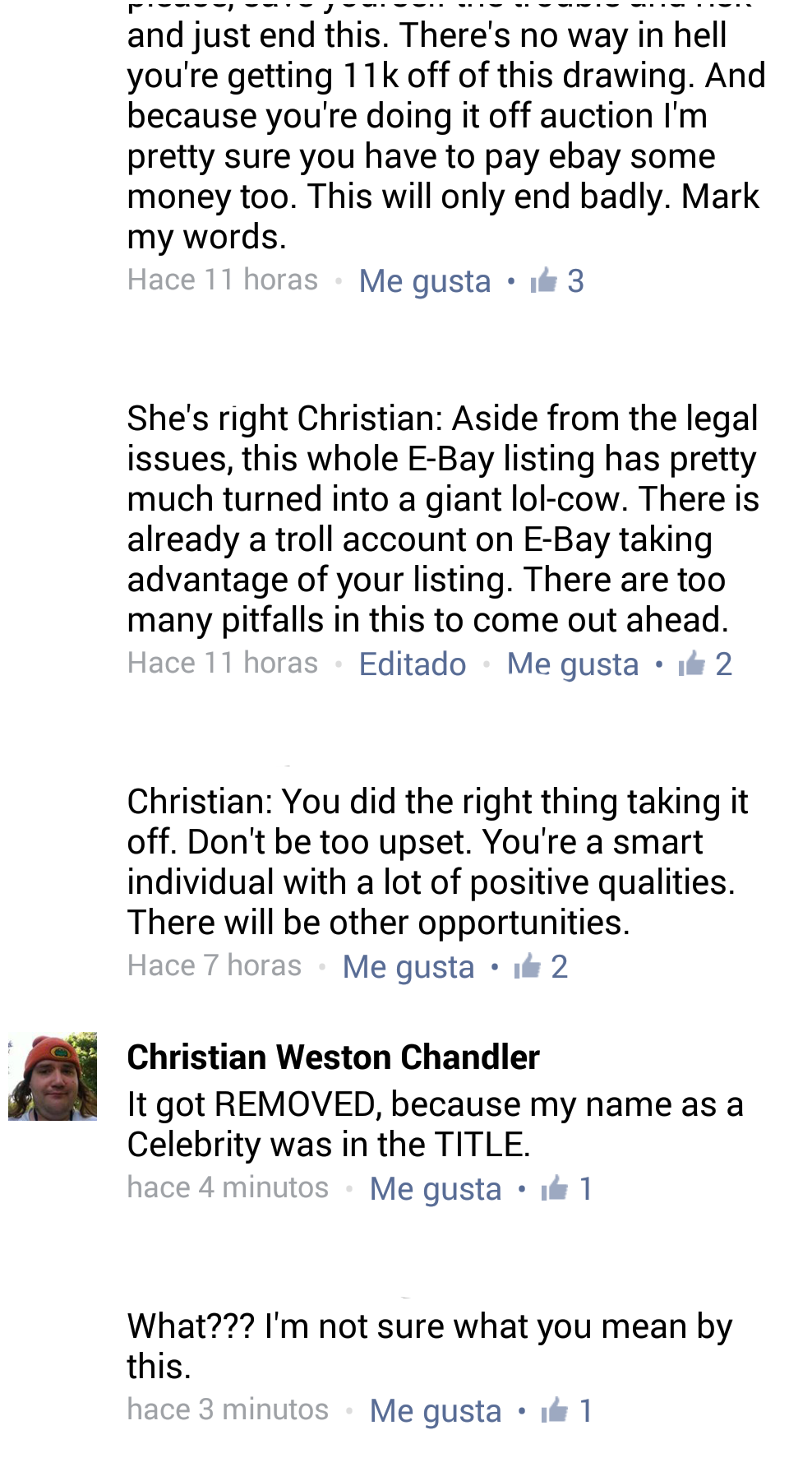Like the 'It got REMOVED' comment
This screenshot has width=812, height=1467.
pos(435,1189)
